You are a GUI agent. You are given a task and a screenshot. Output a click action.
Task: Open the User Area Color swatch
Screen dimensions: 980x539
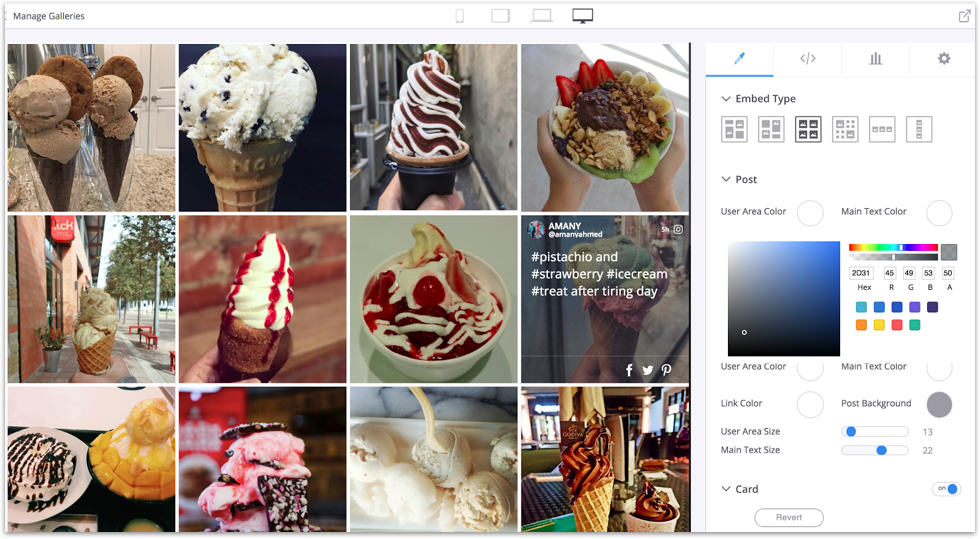[810, 212]
